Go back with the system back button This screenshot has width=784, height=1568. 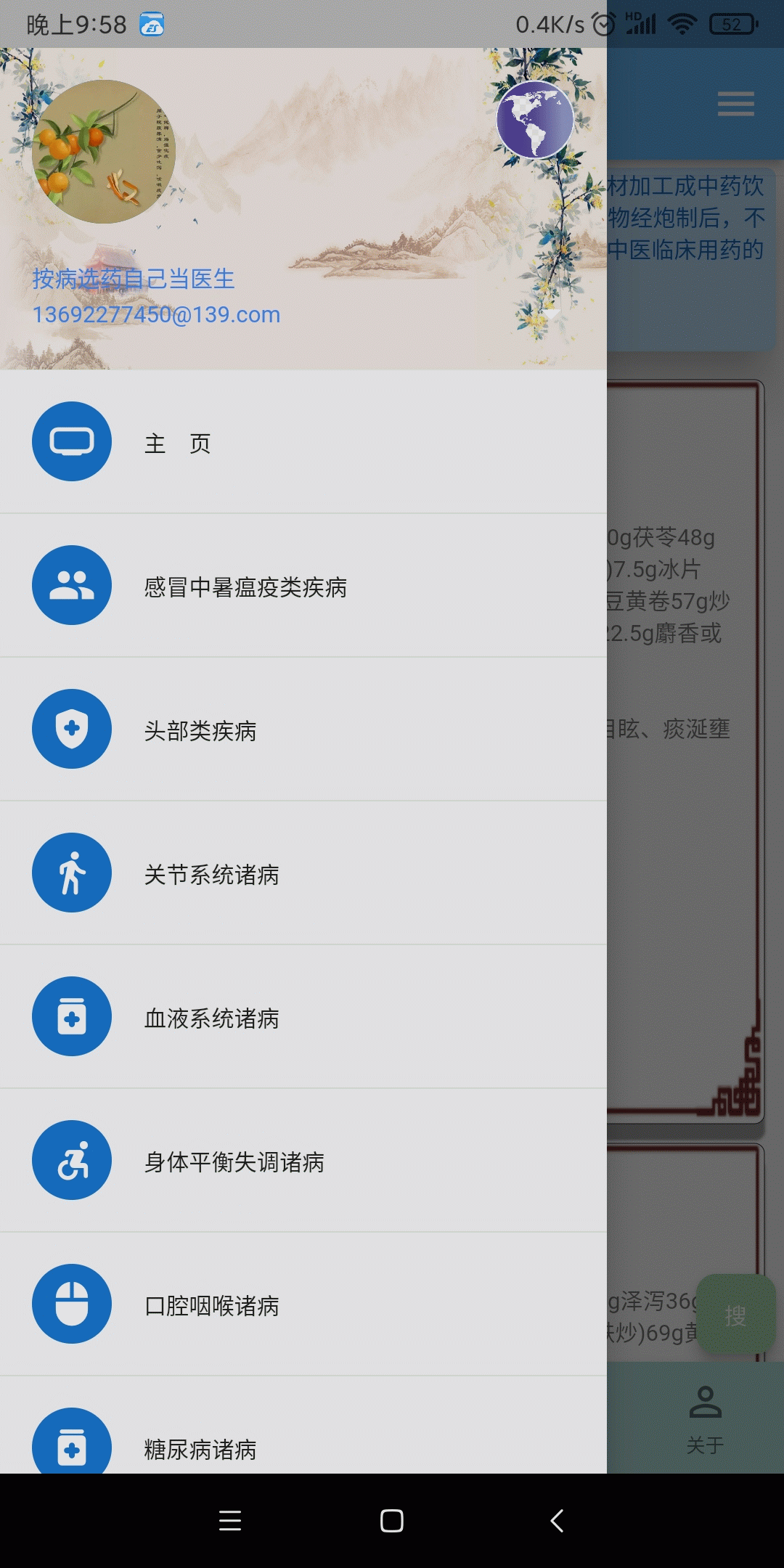tap(557, 1520)
